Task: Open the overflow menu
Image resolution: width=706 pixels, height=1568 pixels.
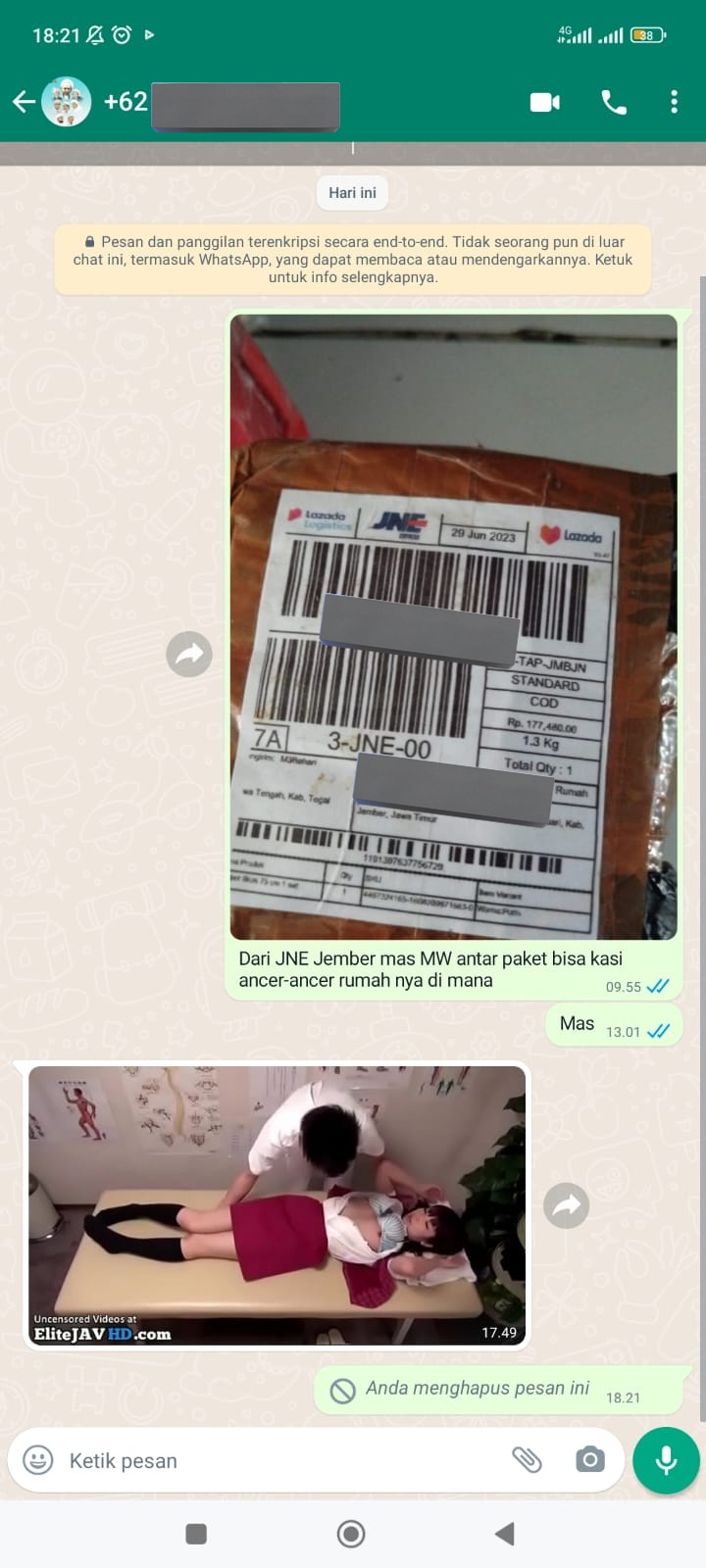Action: click(x=674, y=102)
